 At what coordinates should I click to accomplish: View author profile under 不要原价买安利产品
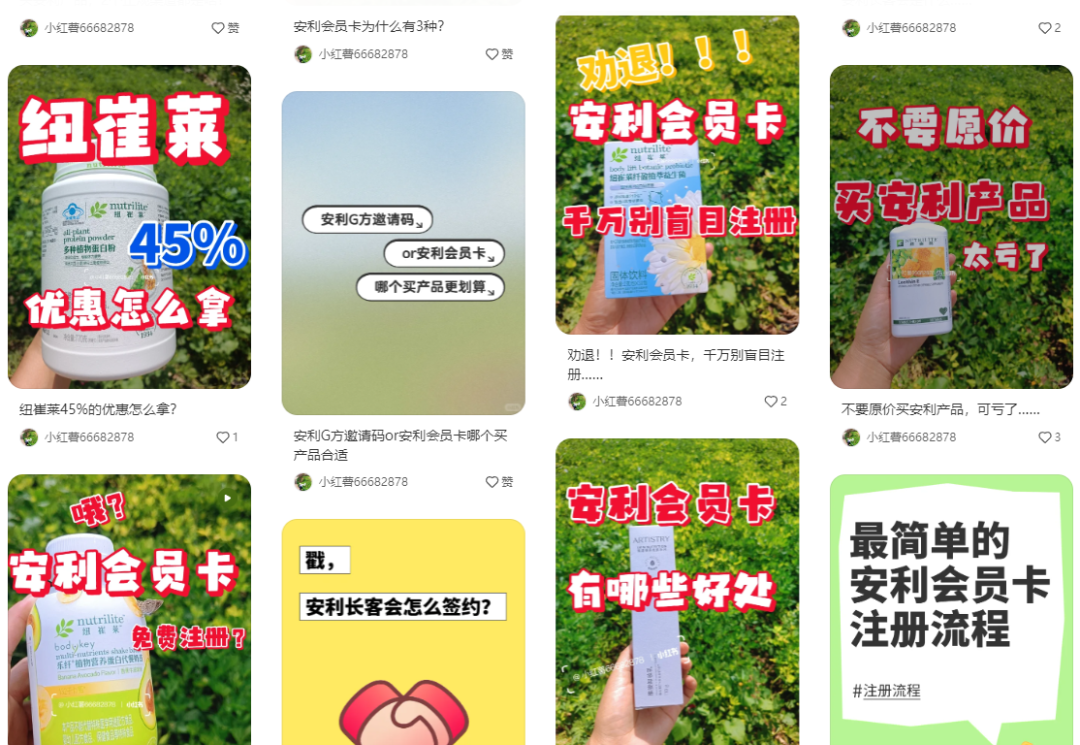point(900,437)
